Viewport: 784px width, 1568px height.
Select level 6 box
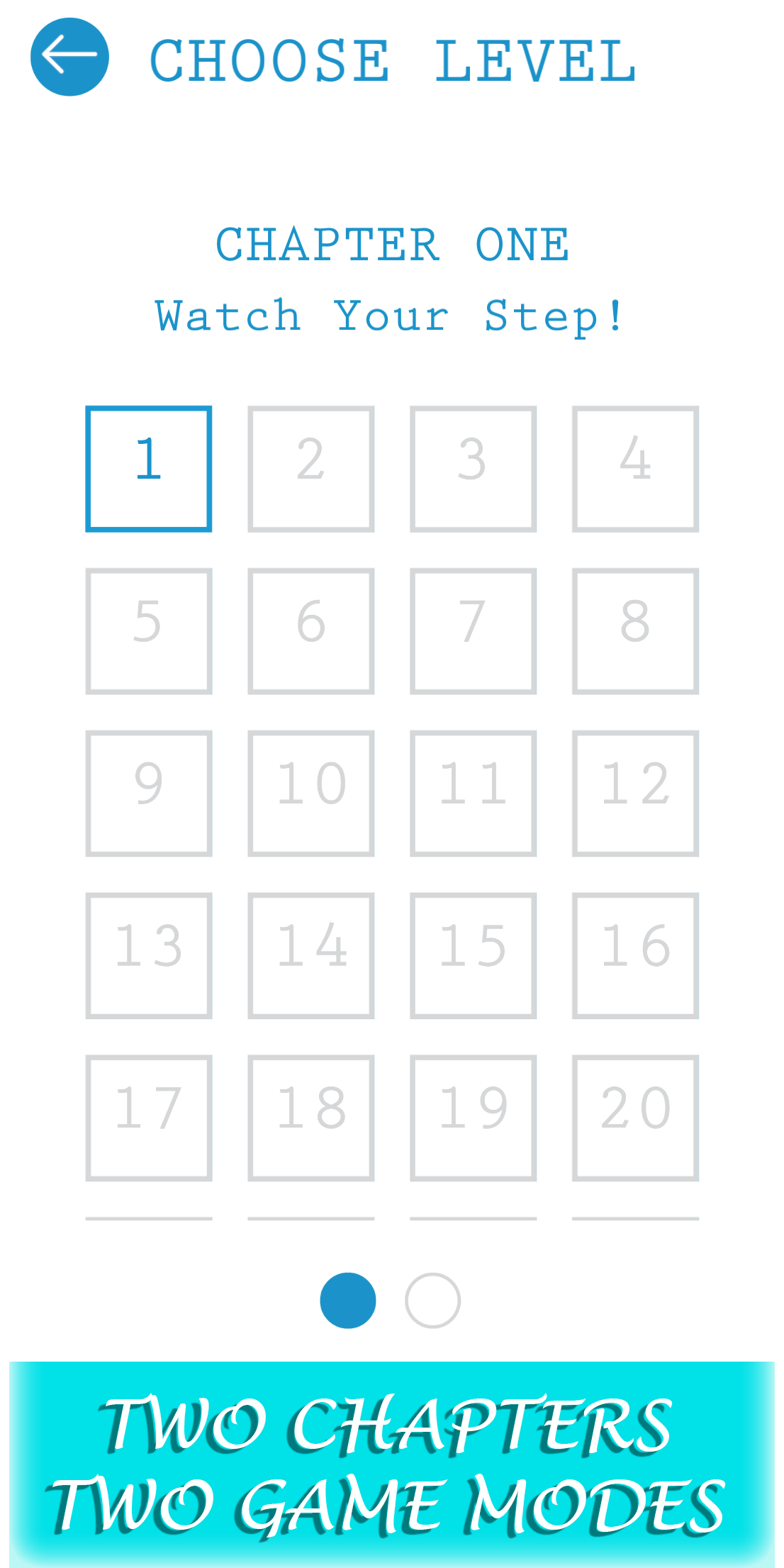point(310,631)
